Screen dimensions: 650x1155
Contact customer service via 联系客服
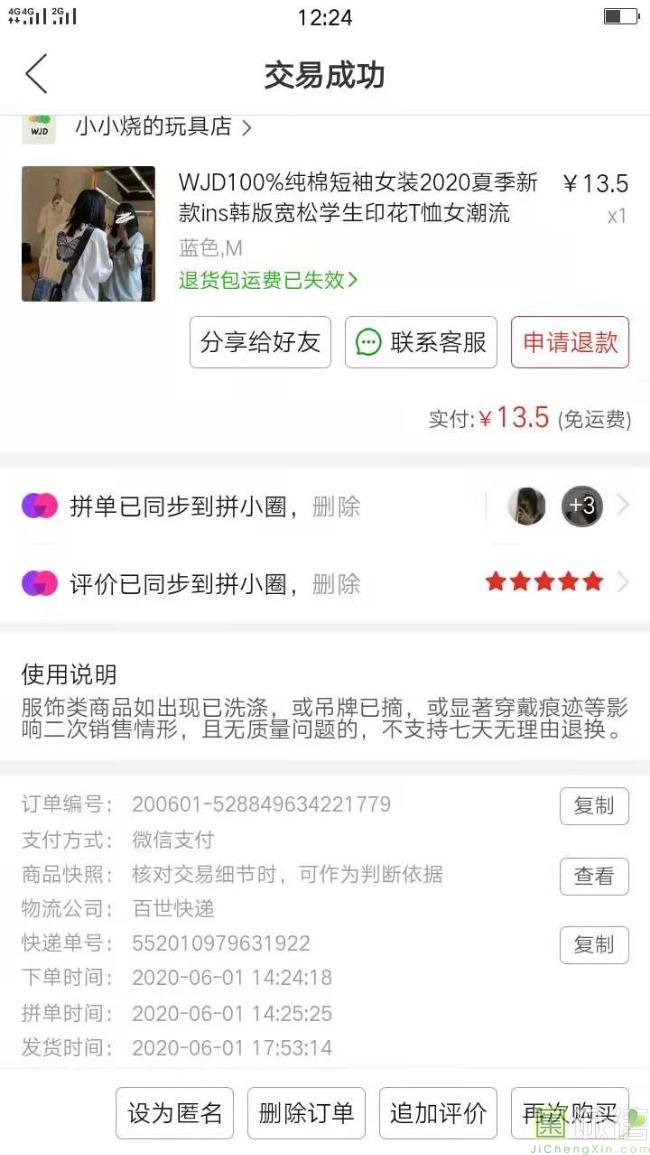click(422, 342)
